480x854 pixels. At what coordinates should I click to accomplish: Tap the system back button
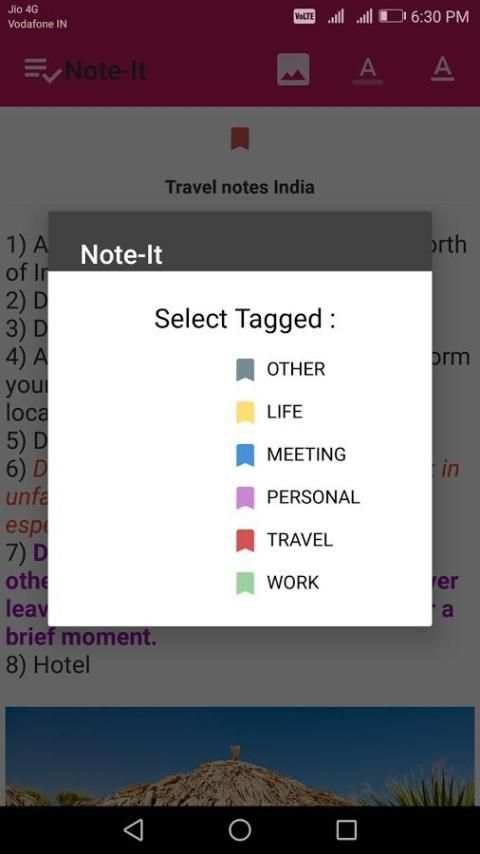tap(133, 830)
